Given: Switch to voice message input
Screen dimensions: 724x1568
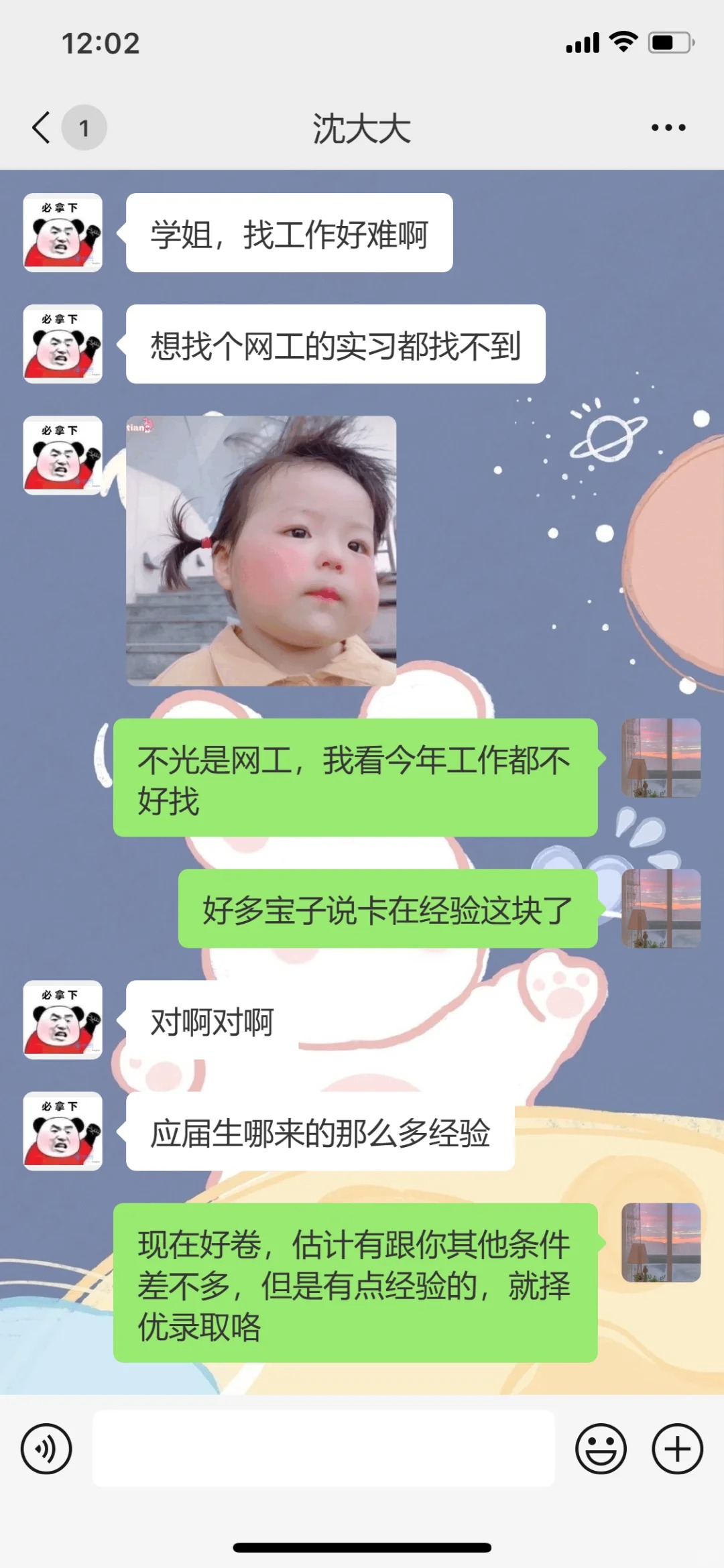Looking at the screenshot, I should pyautogui.click(x=46, y=1449).
